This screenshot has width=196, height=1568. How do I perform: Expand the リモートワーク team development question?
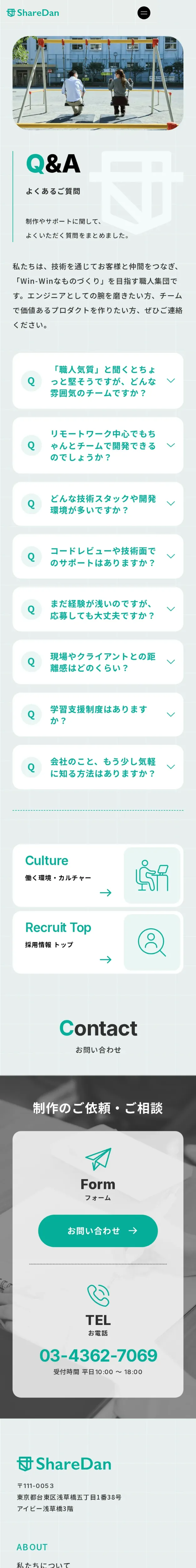(x=98, y=446)
